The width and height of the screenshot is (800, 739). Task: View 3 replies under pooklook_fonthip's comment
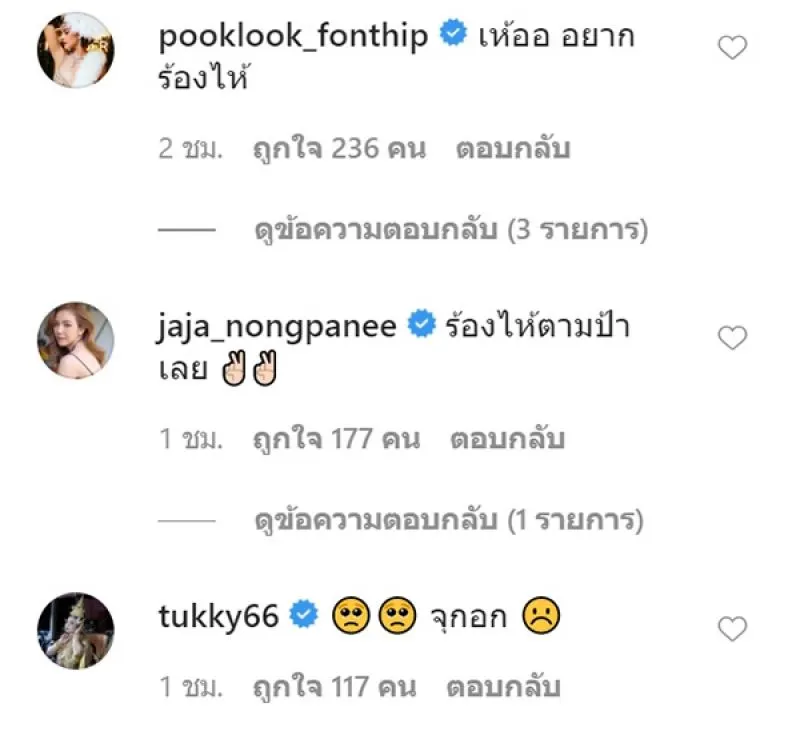(450, 231)
